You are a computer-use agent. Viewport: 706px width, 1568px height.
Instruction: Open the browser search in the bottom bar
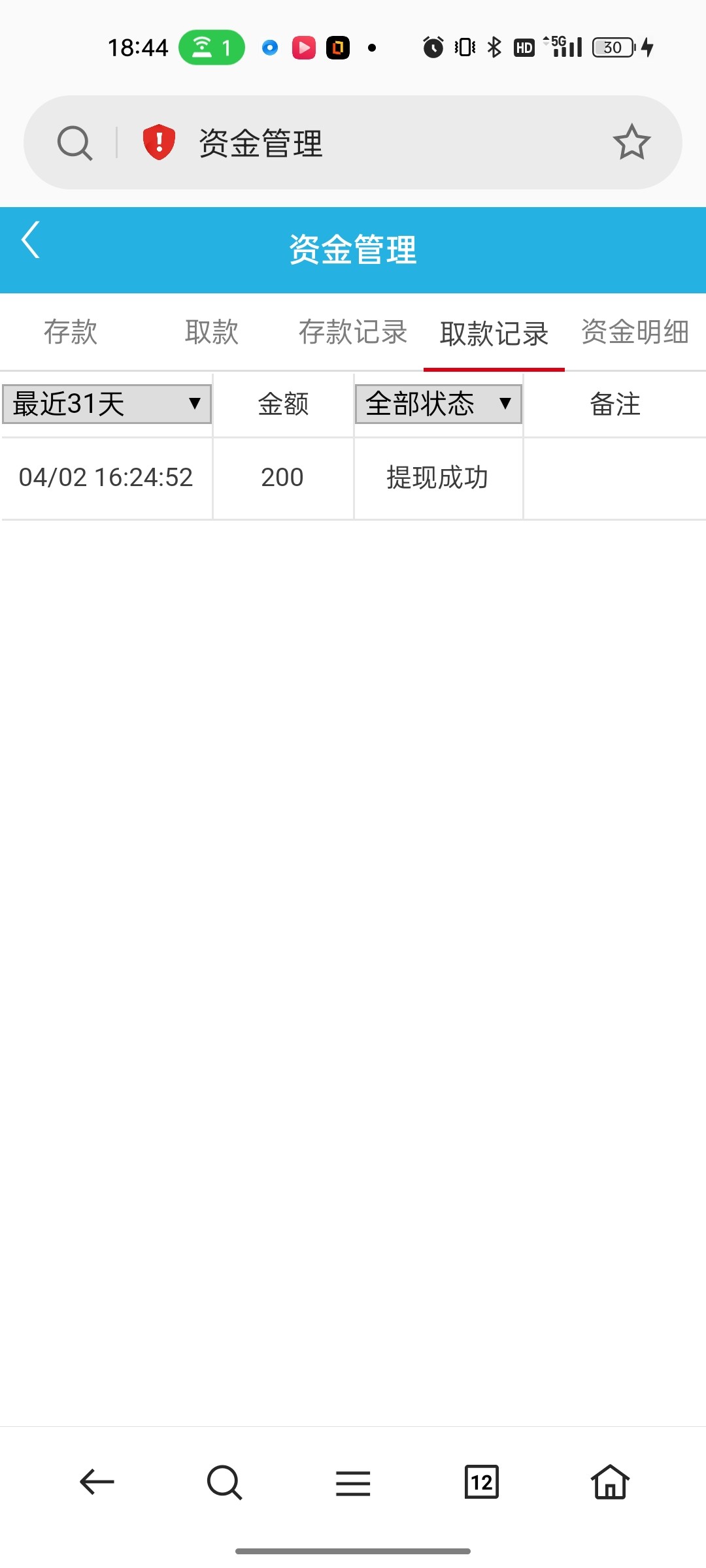point(224,1482)
